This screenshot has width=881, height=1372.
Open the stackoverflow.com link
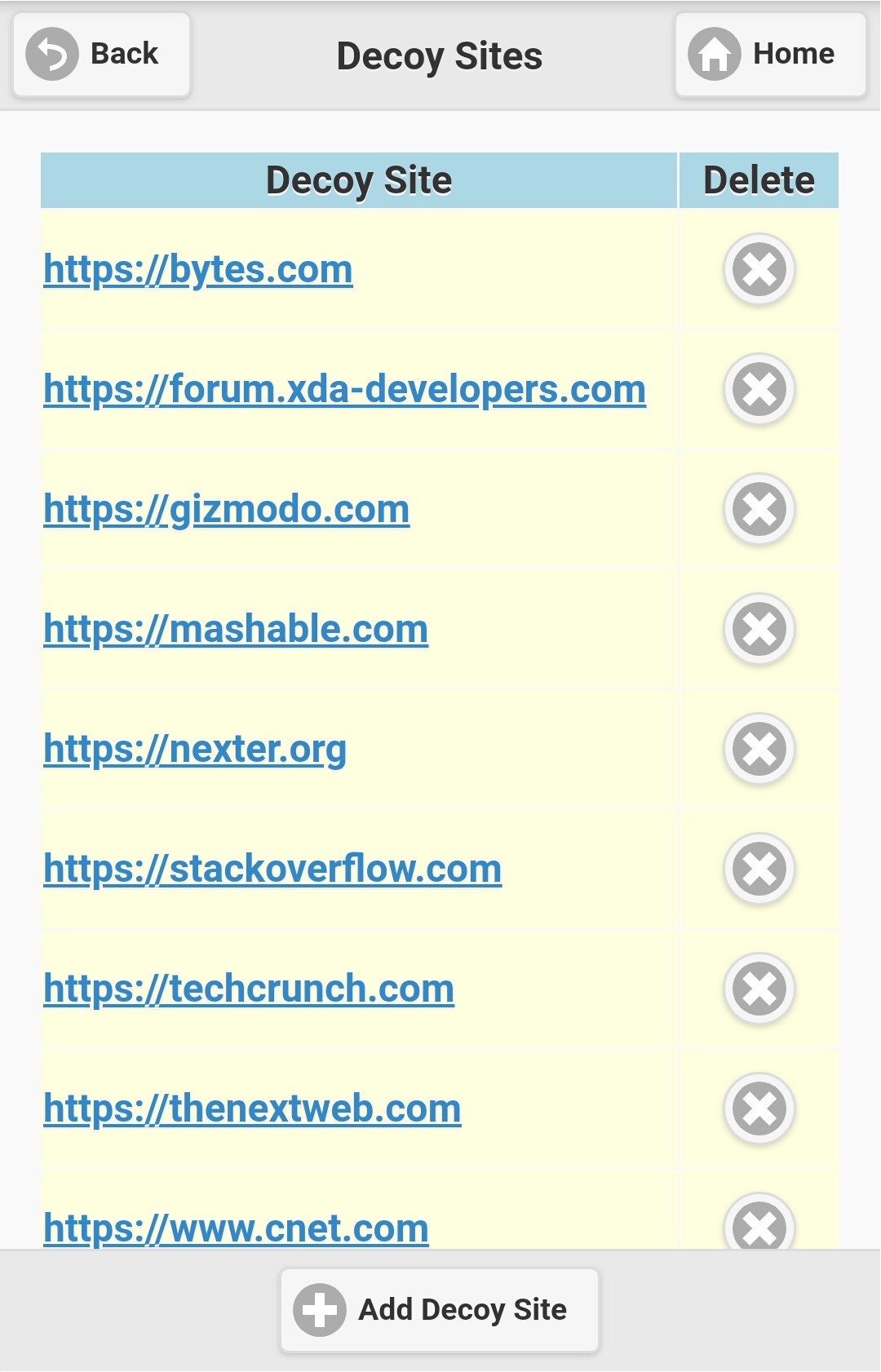click(x=272, y=870)
